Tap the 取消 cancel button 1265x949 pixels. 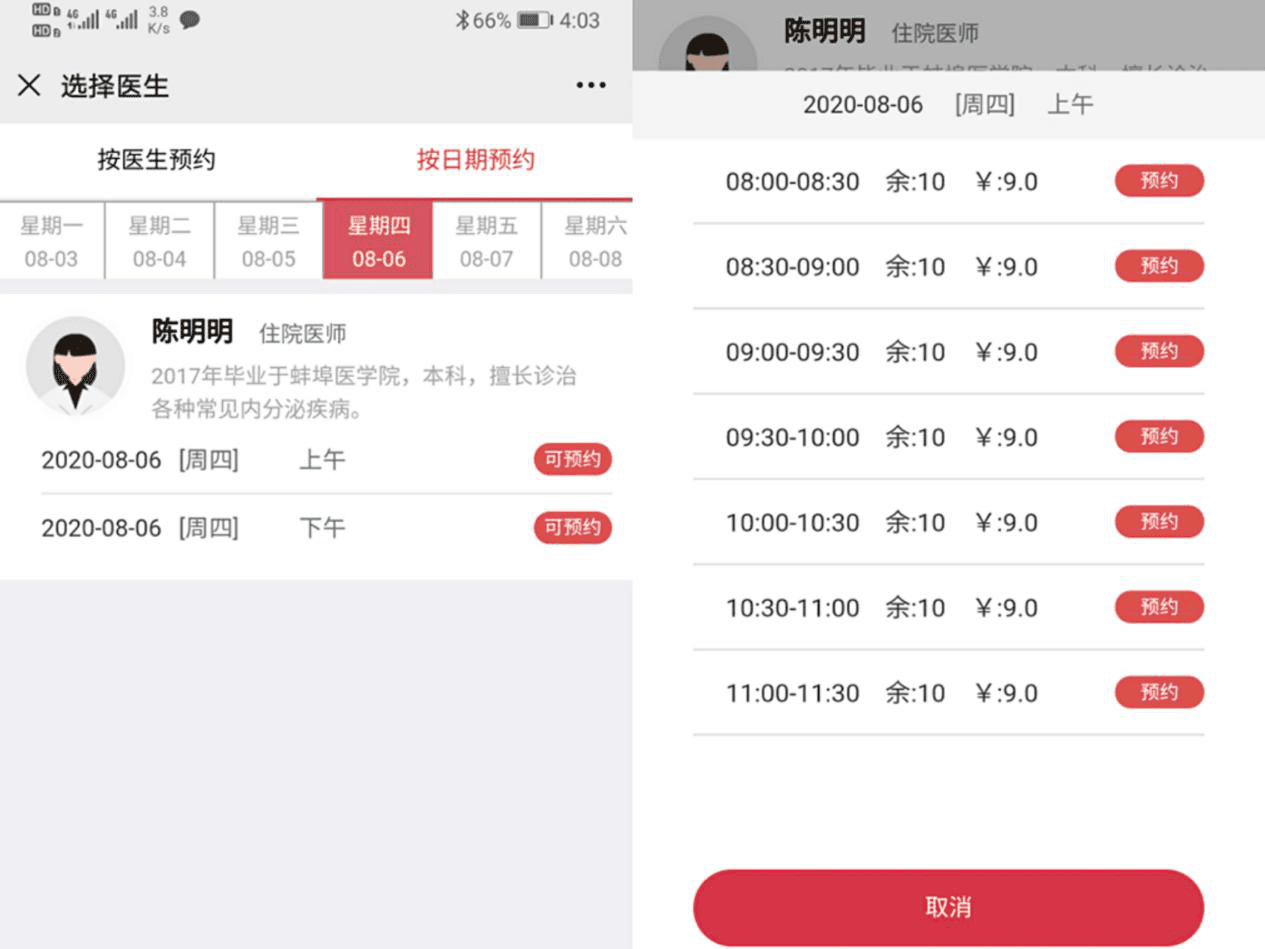pyautogui.click(x=948, y=907)
